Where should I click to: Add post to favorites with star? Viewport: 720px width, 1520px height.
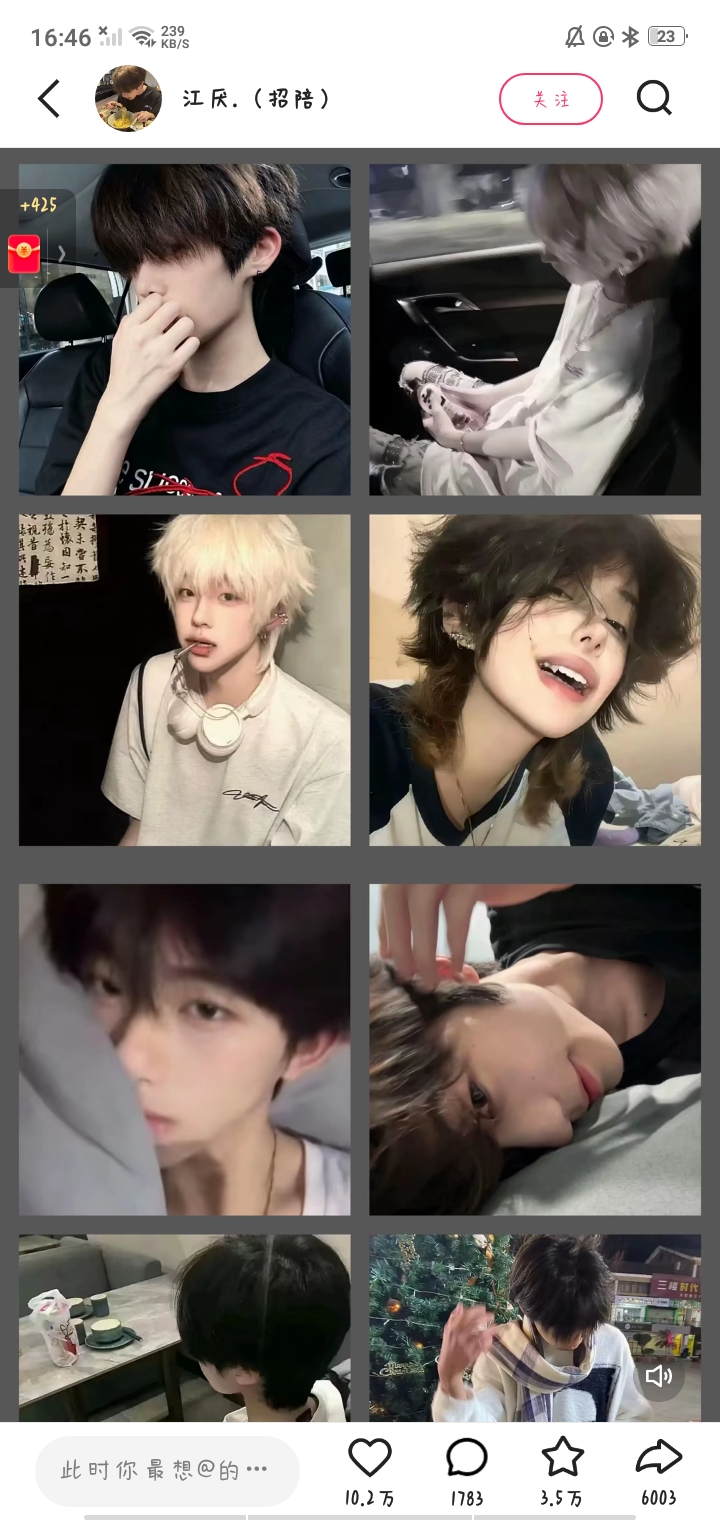coord(562,1459)
